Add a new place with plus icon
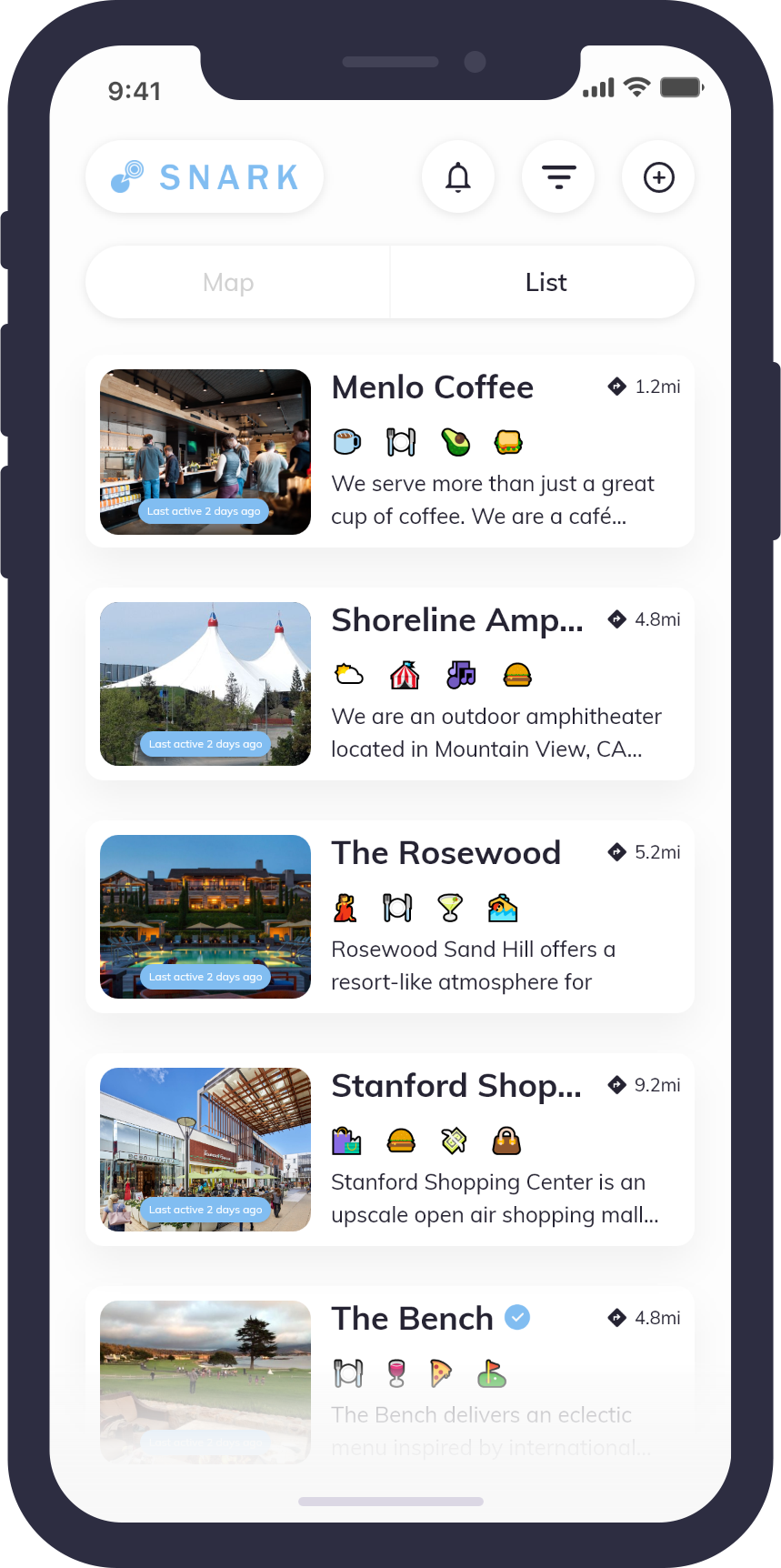This screenshot has height=1568, width=781. pos(658,177)
